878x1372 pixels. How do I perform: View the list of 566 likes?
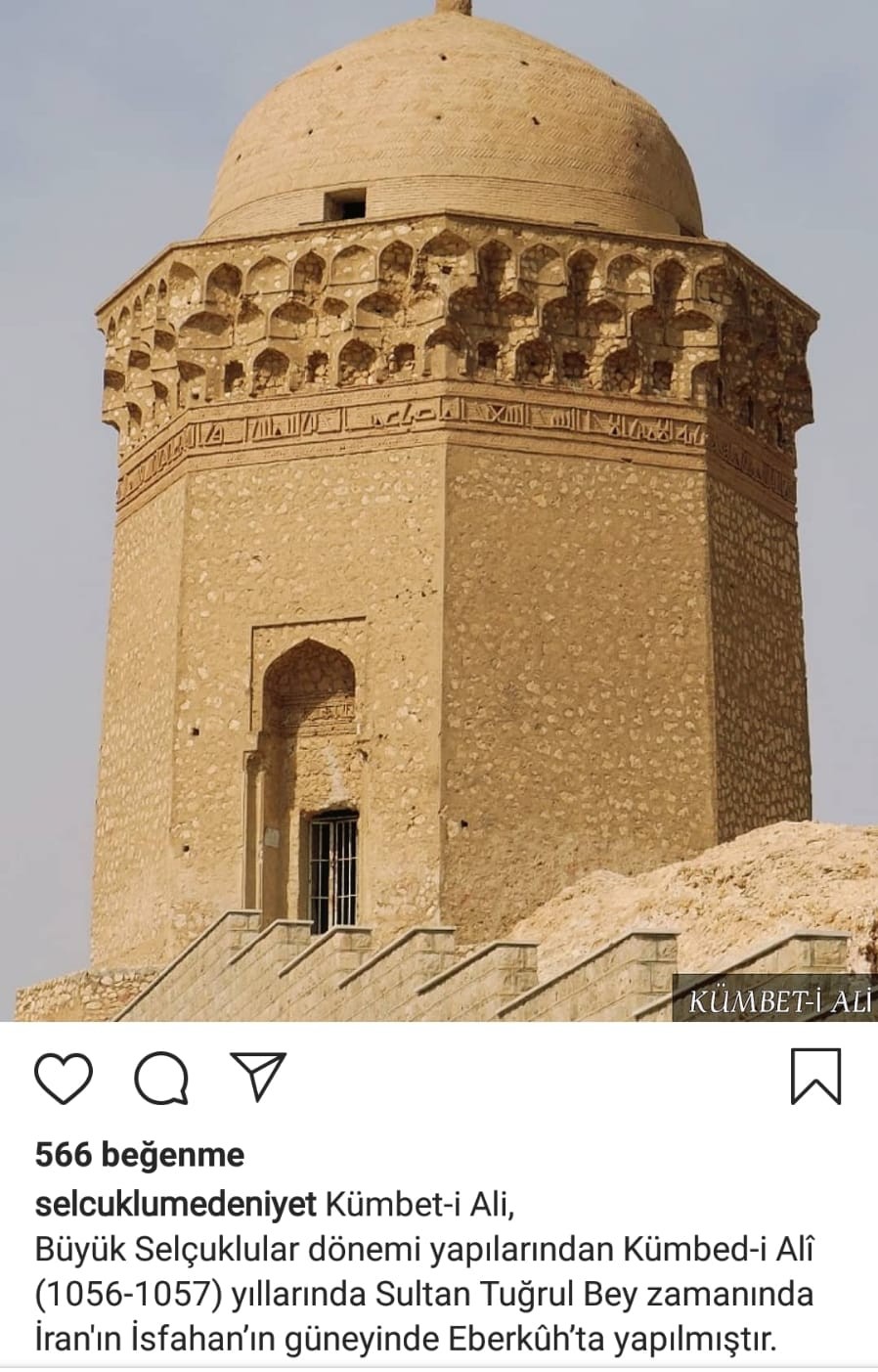(x=140, y=1155)
